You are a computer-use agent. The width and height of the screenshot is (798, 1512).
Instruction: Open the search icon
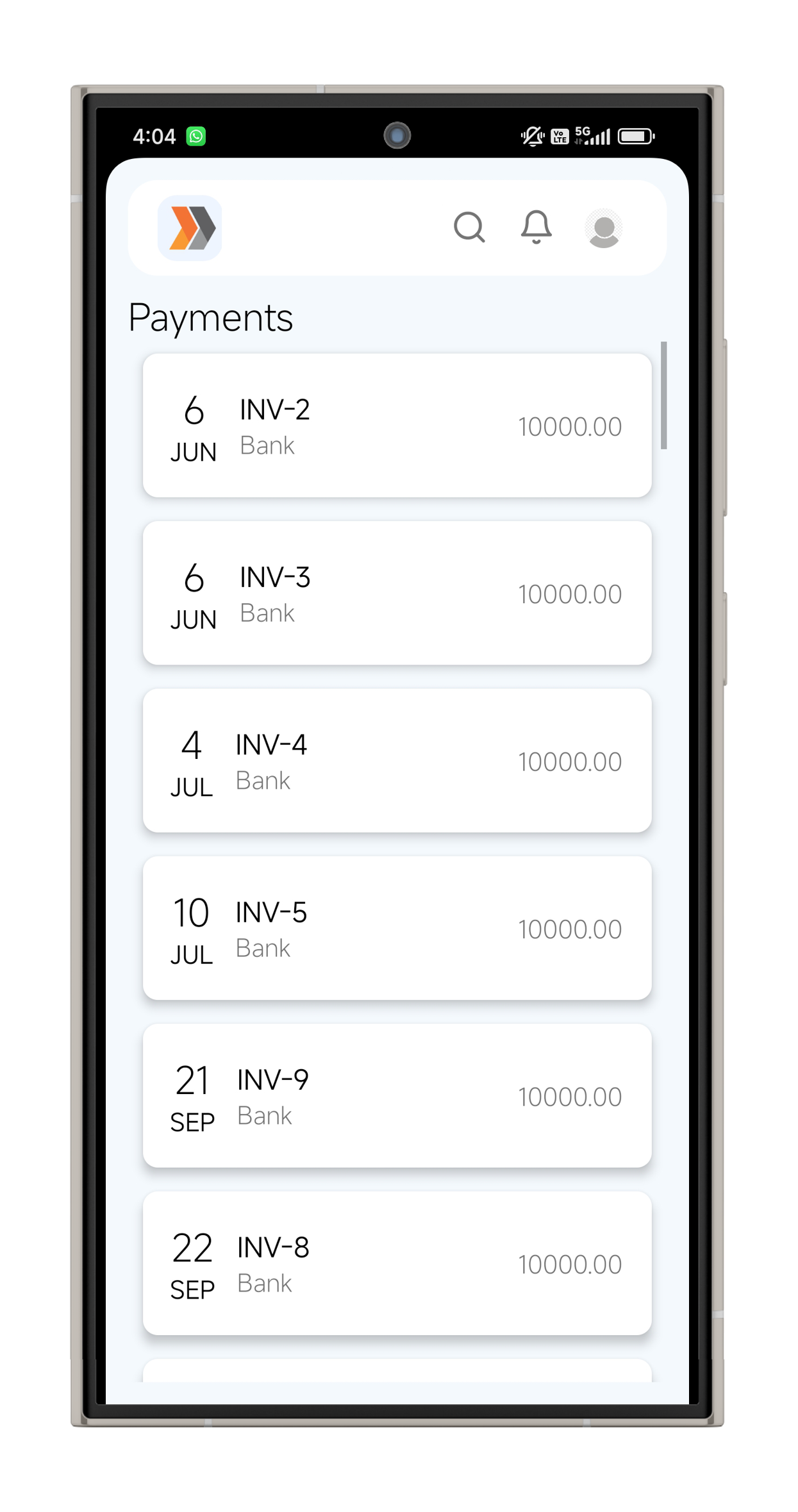click(x=469, y=228)
